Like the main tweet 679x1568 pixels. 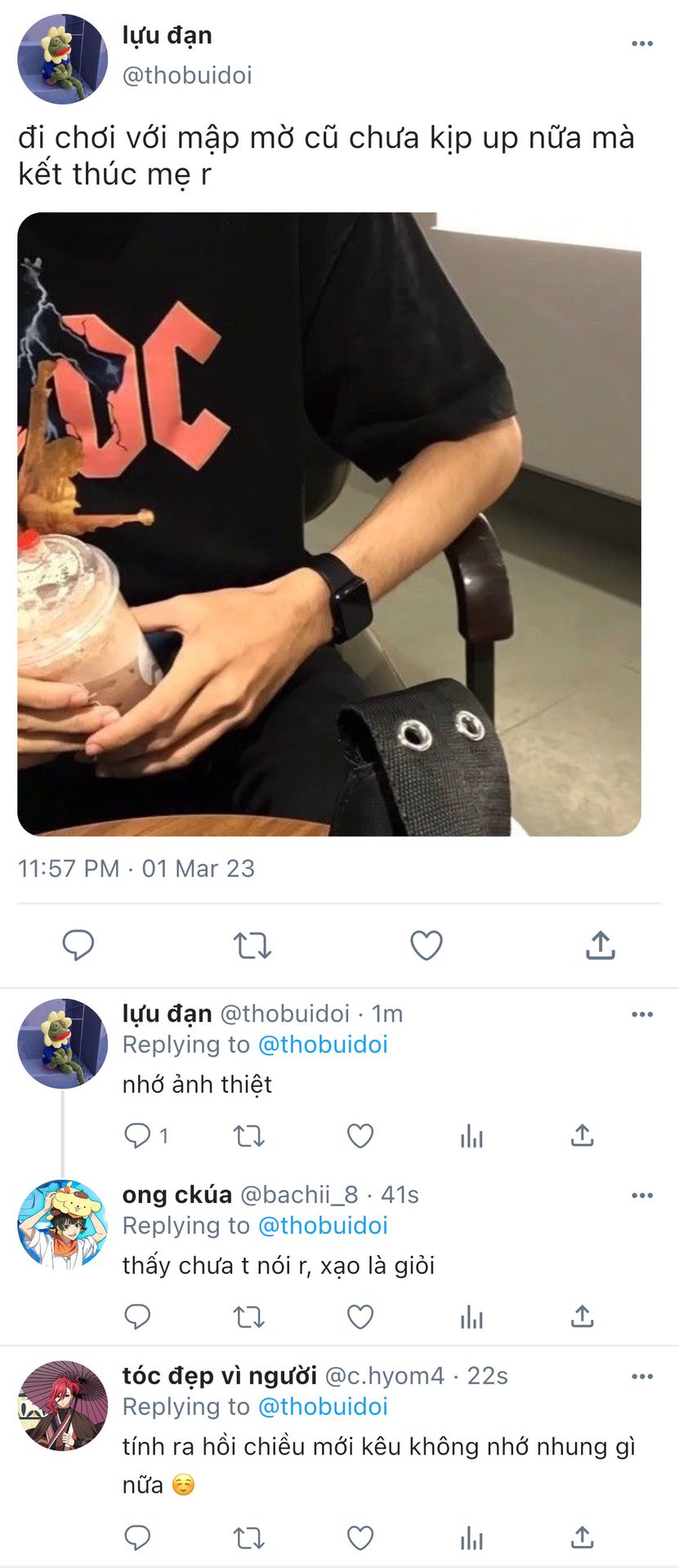point(426,945)
